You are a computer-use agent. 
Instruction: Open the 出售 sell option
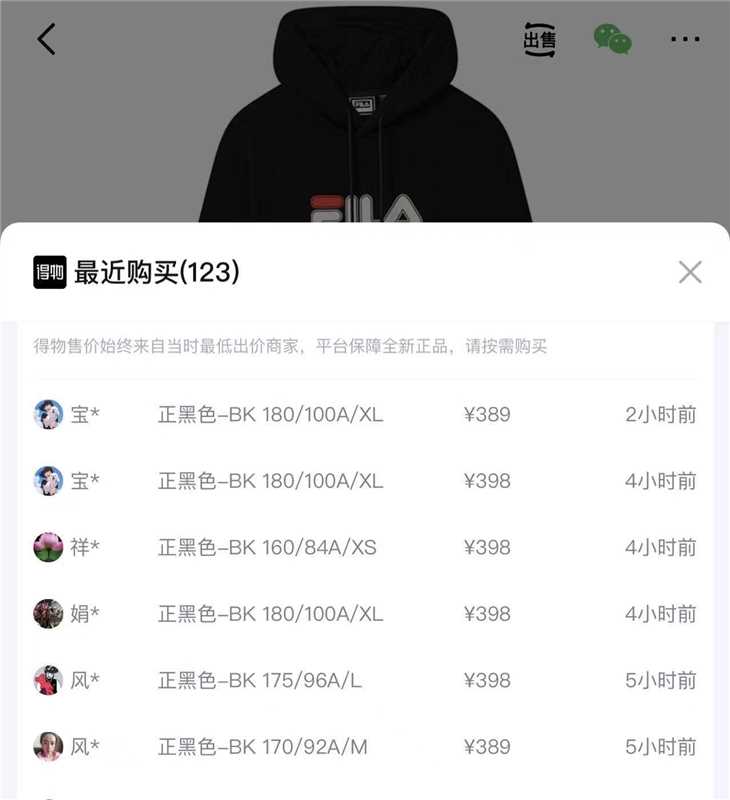[540, 40]
